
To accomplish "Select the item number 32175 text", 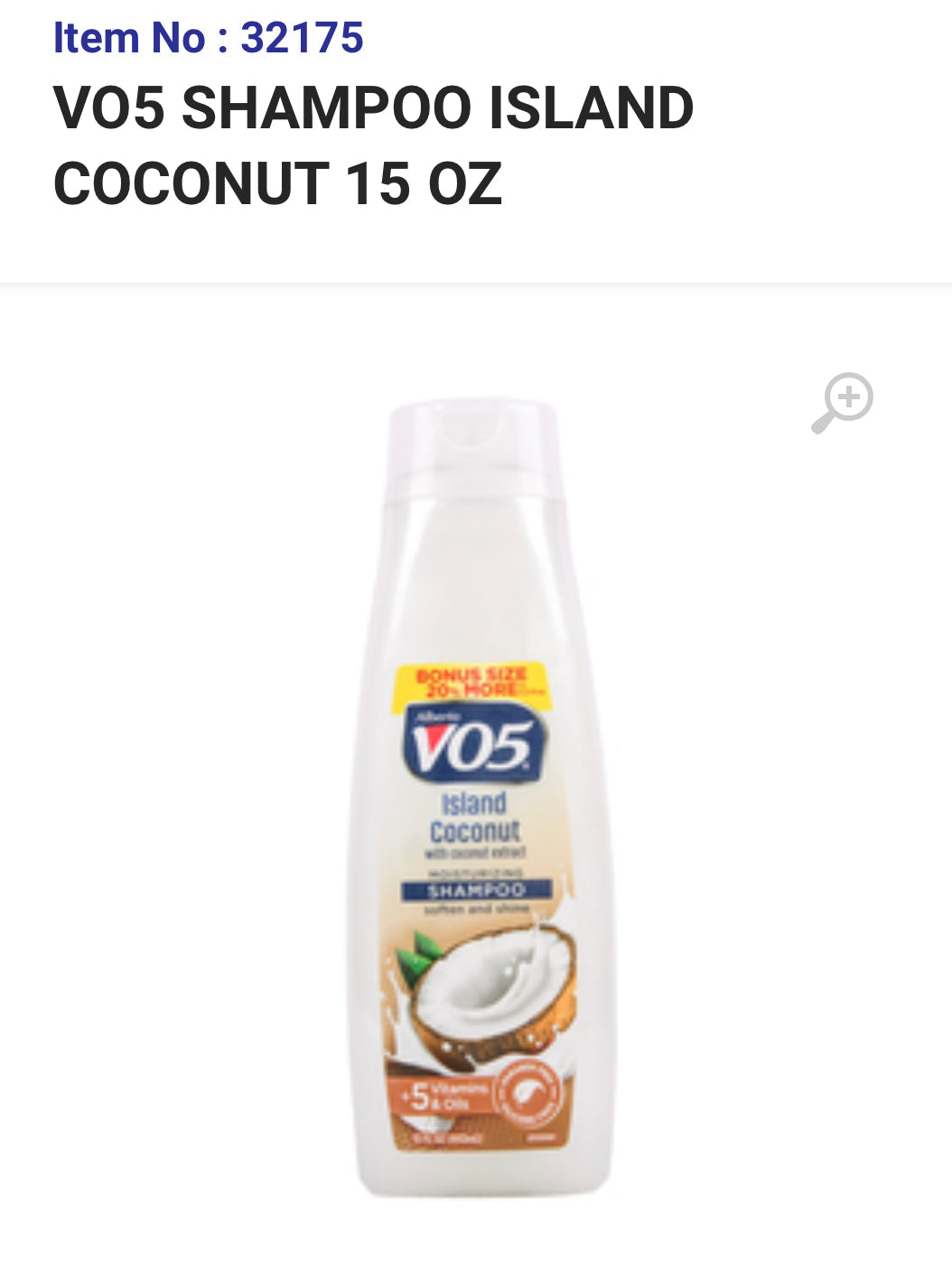I will pyautogui.click(x=303, y=38).
